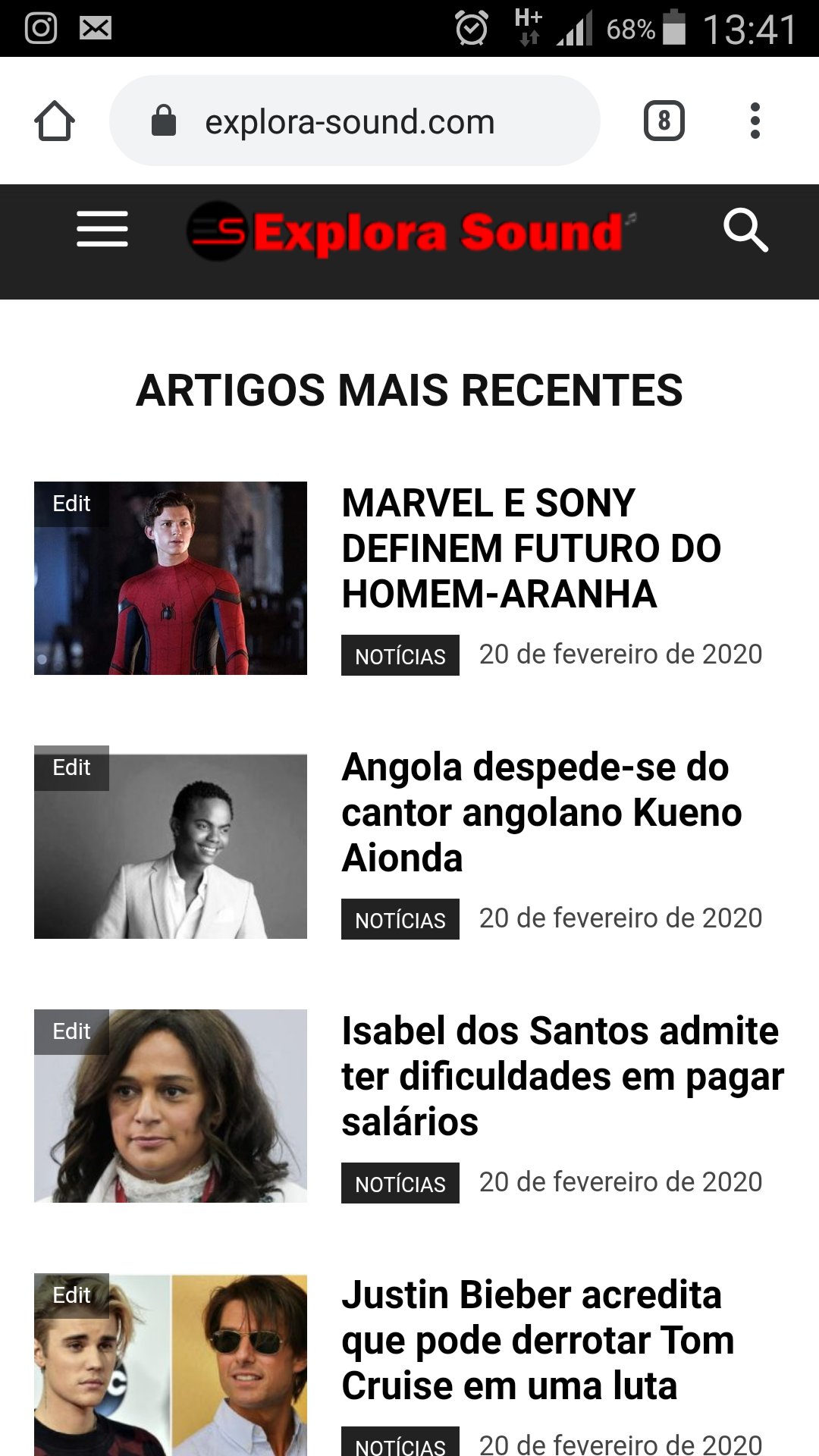Image resolution: width=819 pixels, height=1456 pixels.
Task: Open Notícias category under Kueno Aionda article
Action: 400,920
